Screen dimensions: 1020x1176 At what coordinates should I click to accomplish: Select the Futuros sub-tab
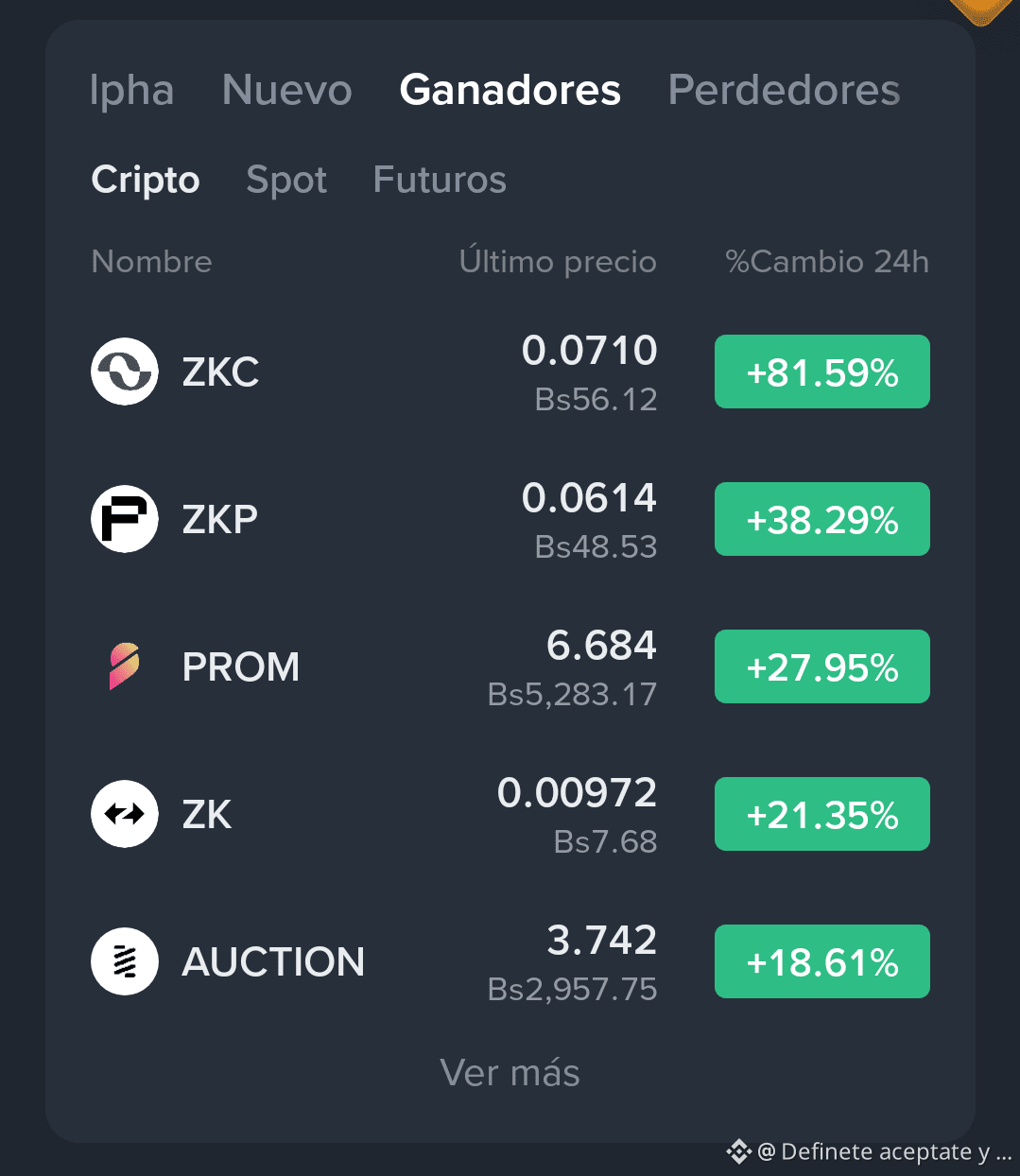[x=440, y=180]
